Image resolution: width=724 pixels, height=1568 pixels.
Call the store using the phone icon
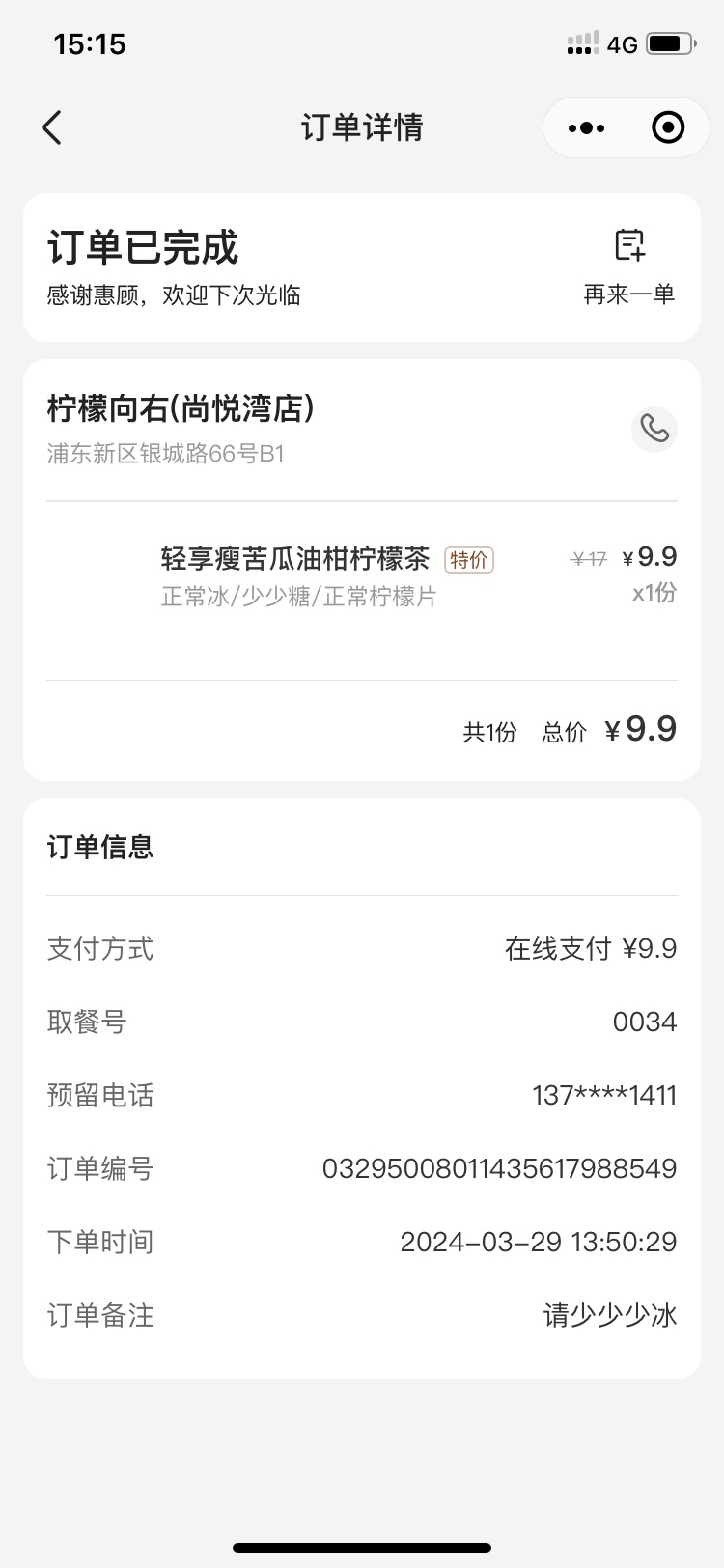point(654,429)
